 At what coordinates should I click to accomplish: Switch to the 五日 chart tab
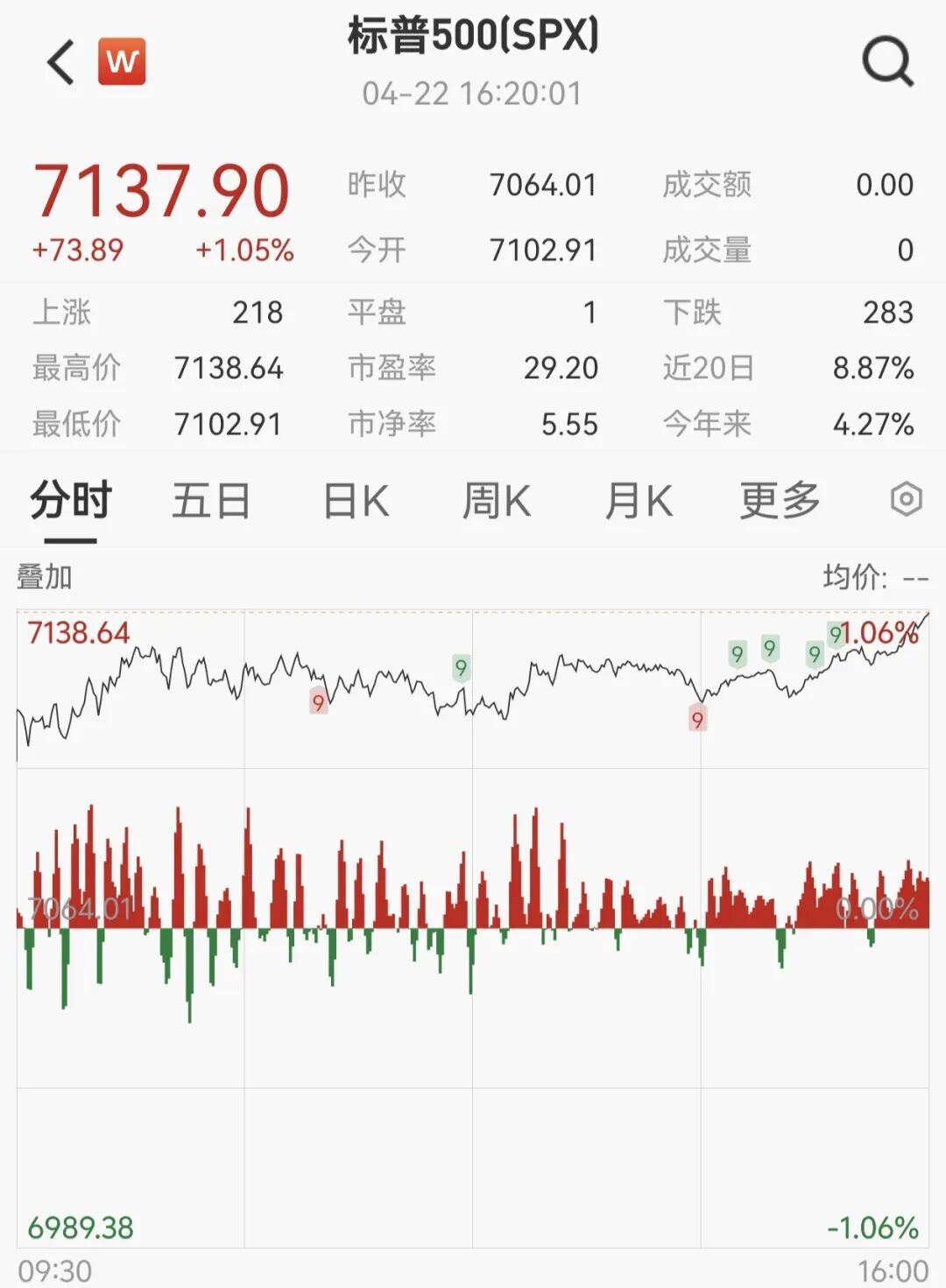click(211, 502)
